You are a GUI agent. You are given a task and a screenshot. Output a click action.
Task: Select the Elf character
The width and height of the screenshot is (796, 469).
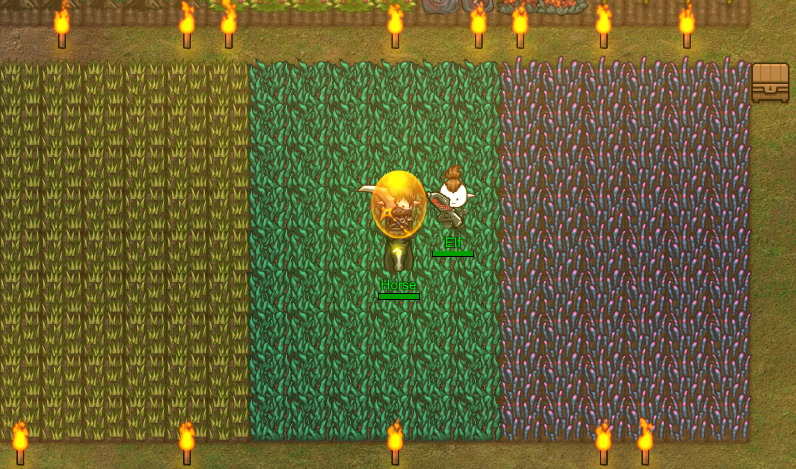[452, 198]
